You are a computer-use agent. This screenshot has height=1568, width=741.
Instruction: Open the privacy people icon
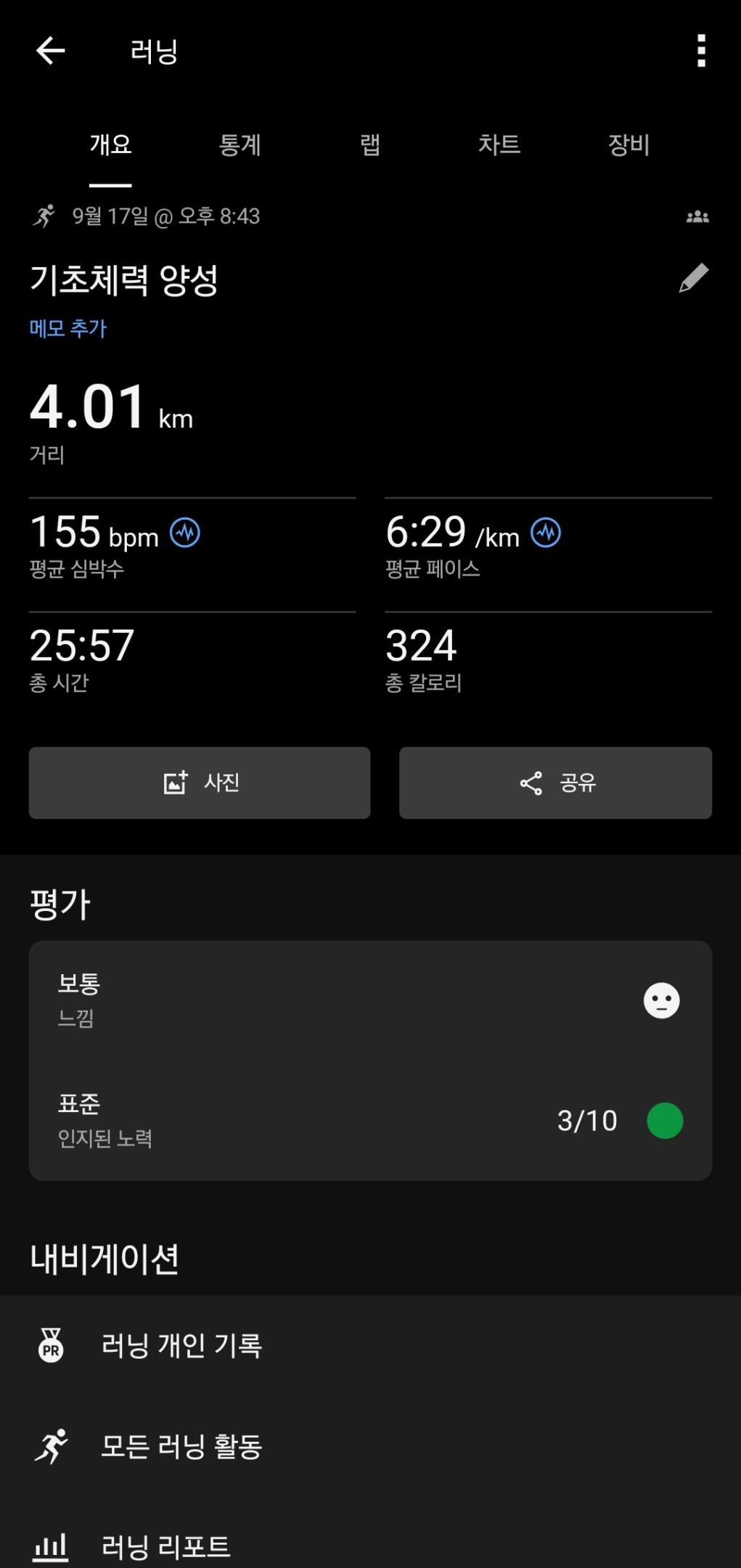click(697, 217)
